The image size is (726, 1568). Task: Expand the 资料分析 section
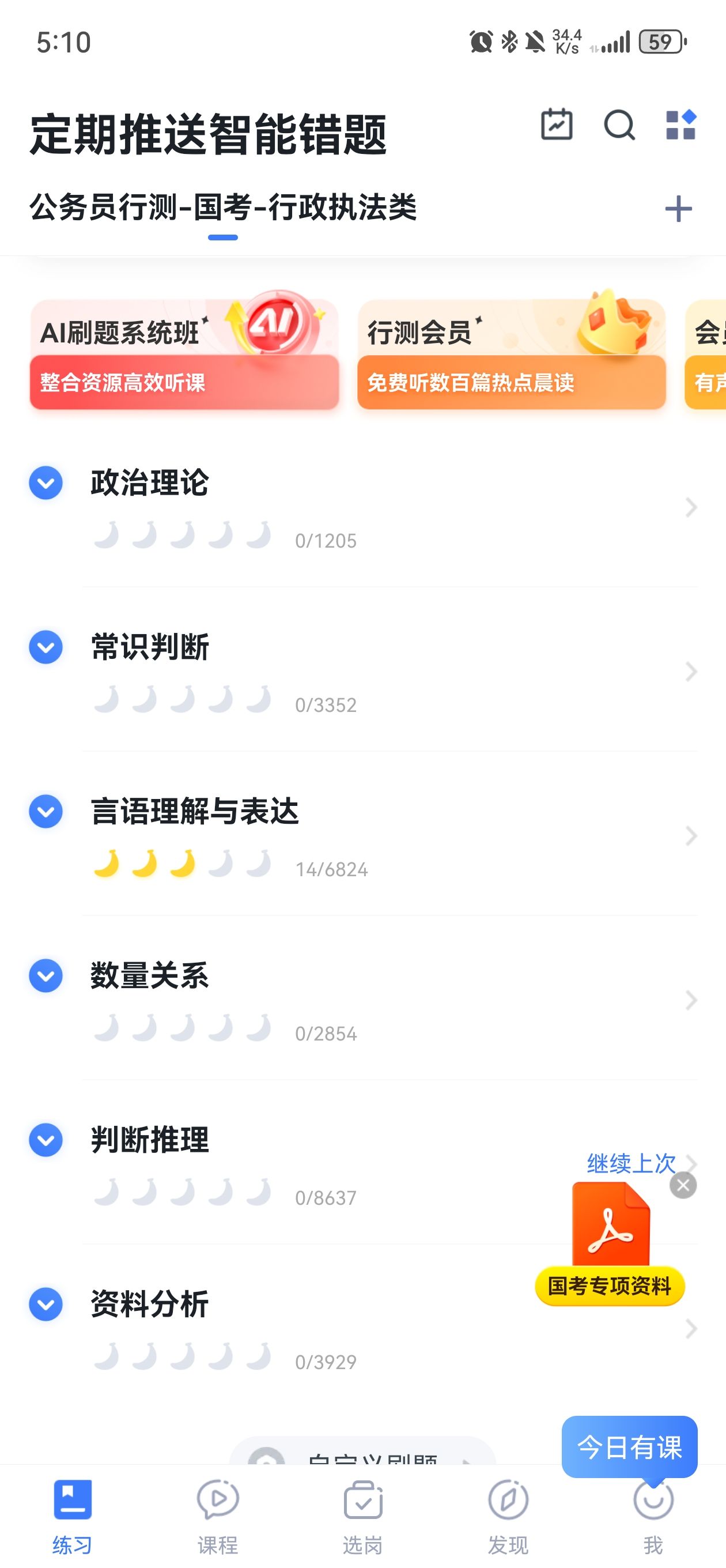click(46, 1305)
